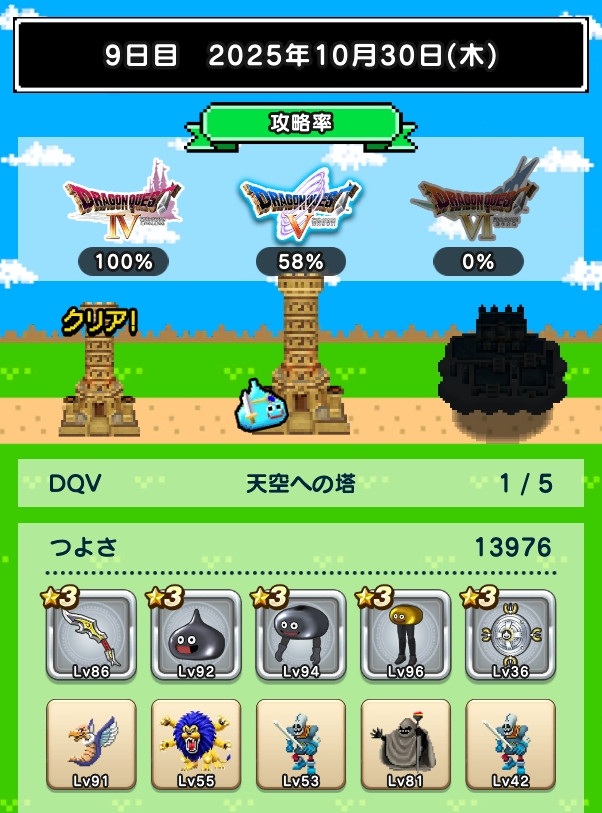Tap the Lv94 equipment tile

(x=301, y=638)
